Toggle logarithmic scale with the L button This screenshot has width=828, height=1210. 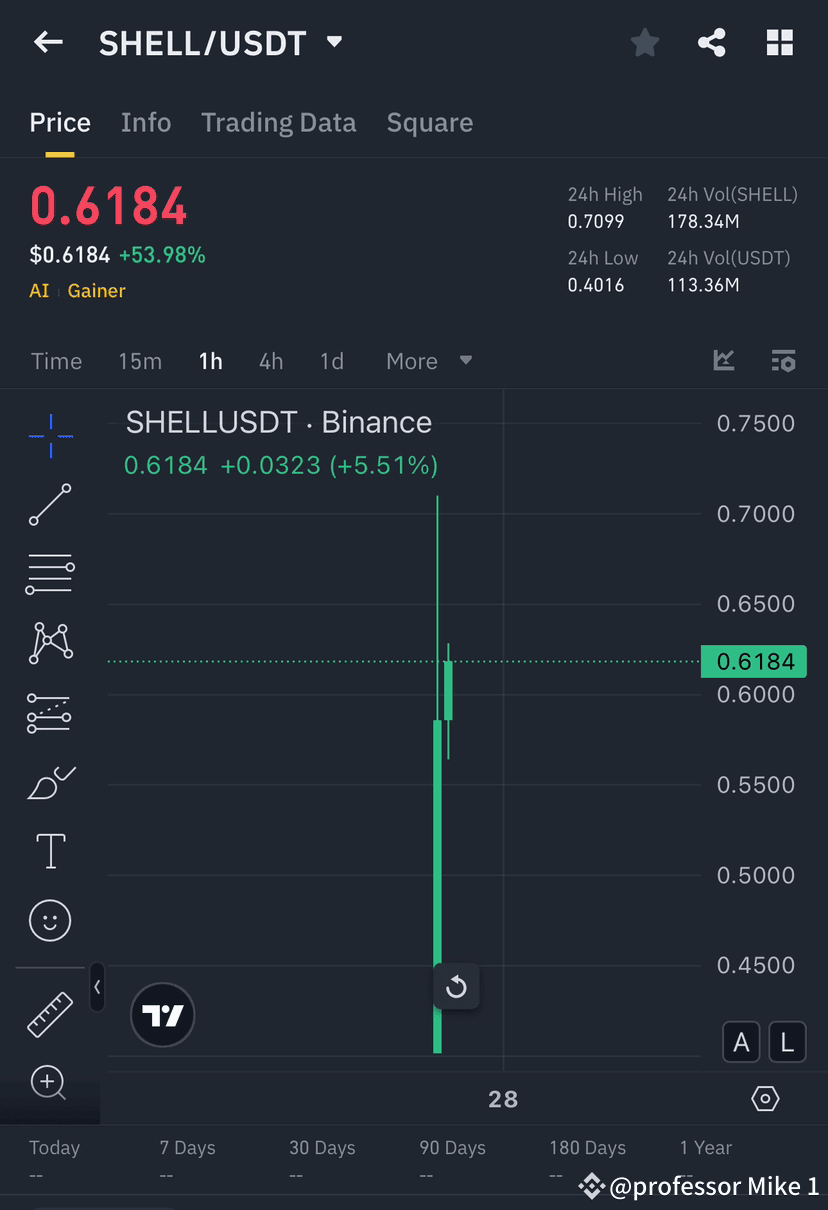click(x=787, y=1042)
